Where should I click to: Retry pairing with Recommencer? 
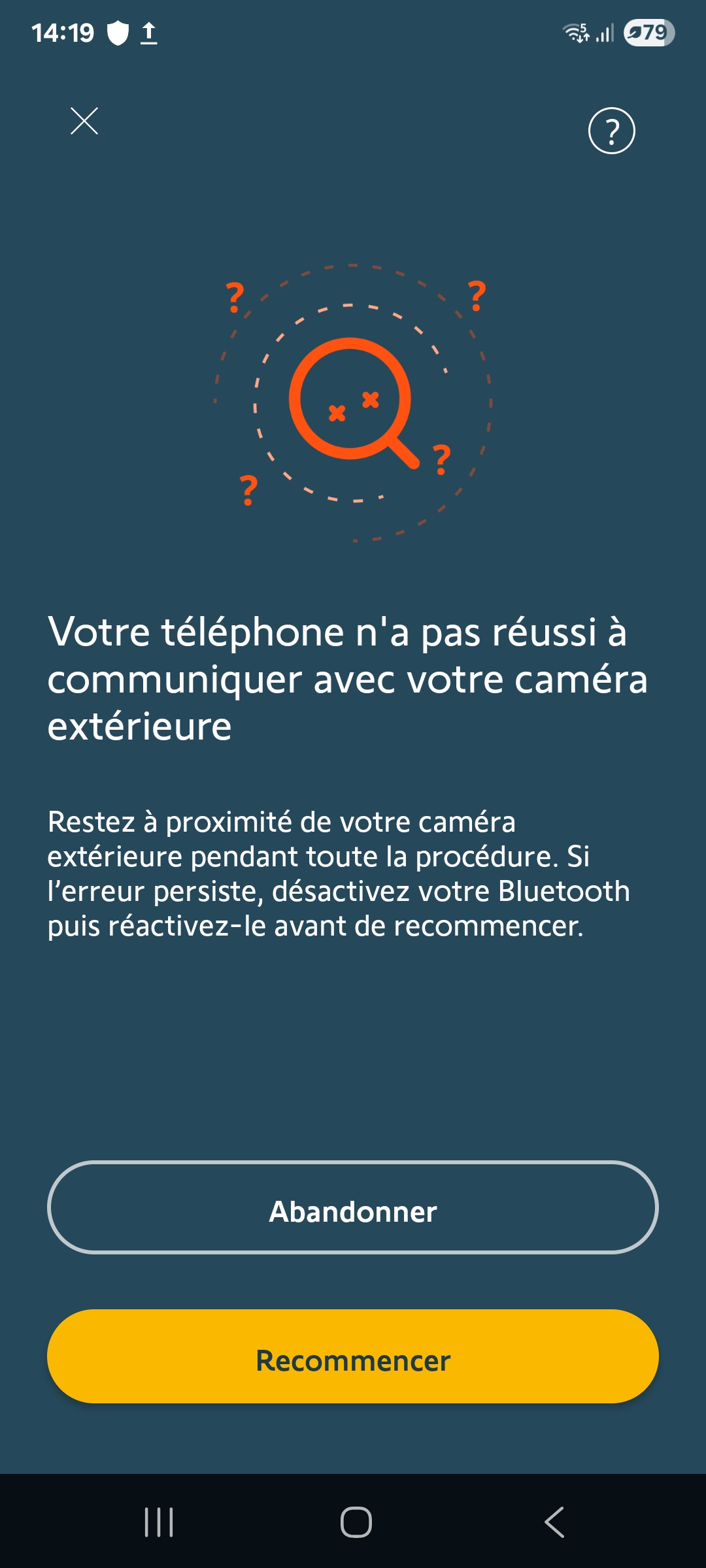click(353, 1356)
